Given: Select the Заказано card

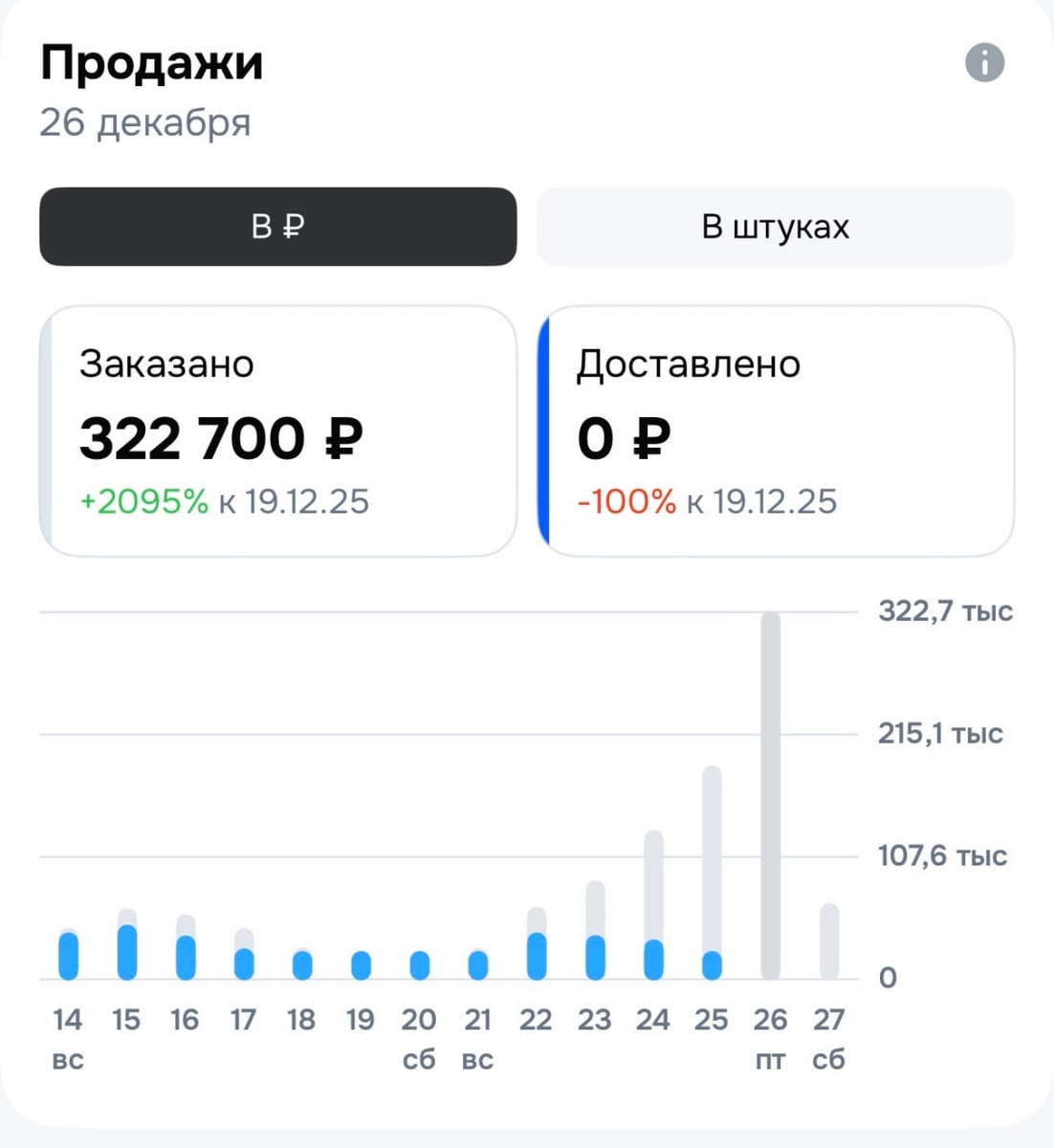Looking at the screenshot, I should [x=278, y=430].
